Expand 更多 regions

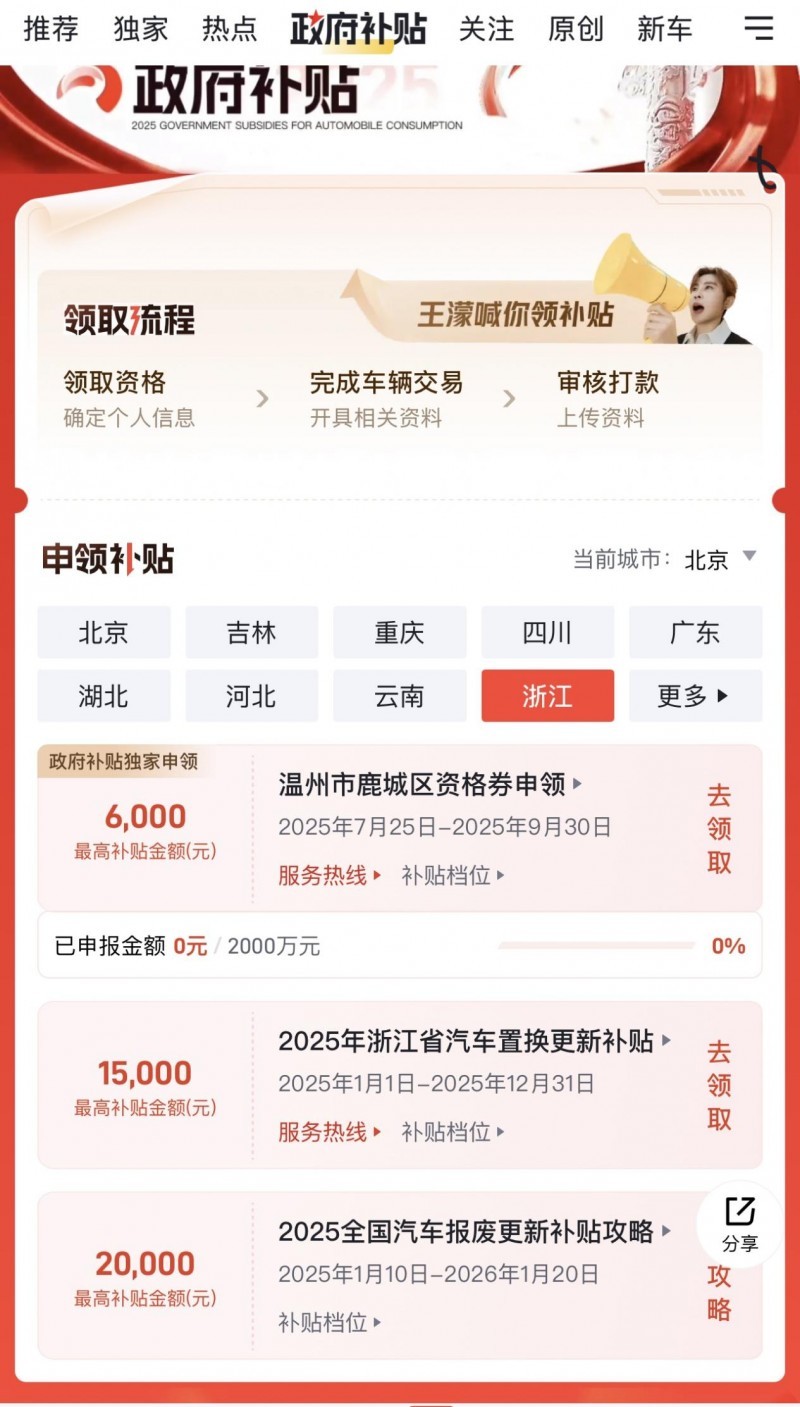[695, 696]
